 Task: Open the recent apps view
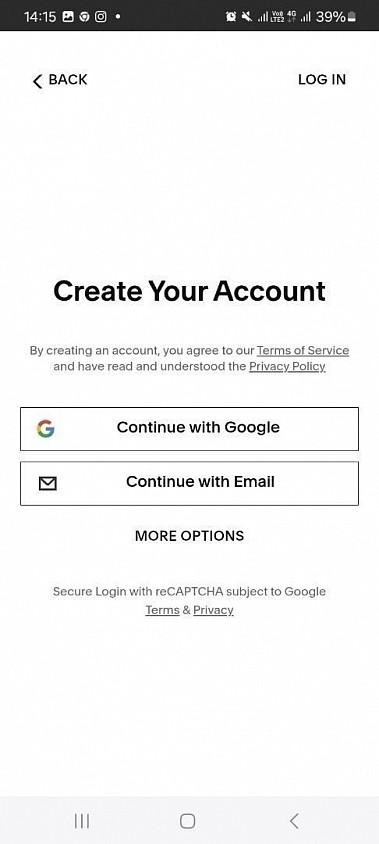[x=82, y=821]
